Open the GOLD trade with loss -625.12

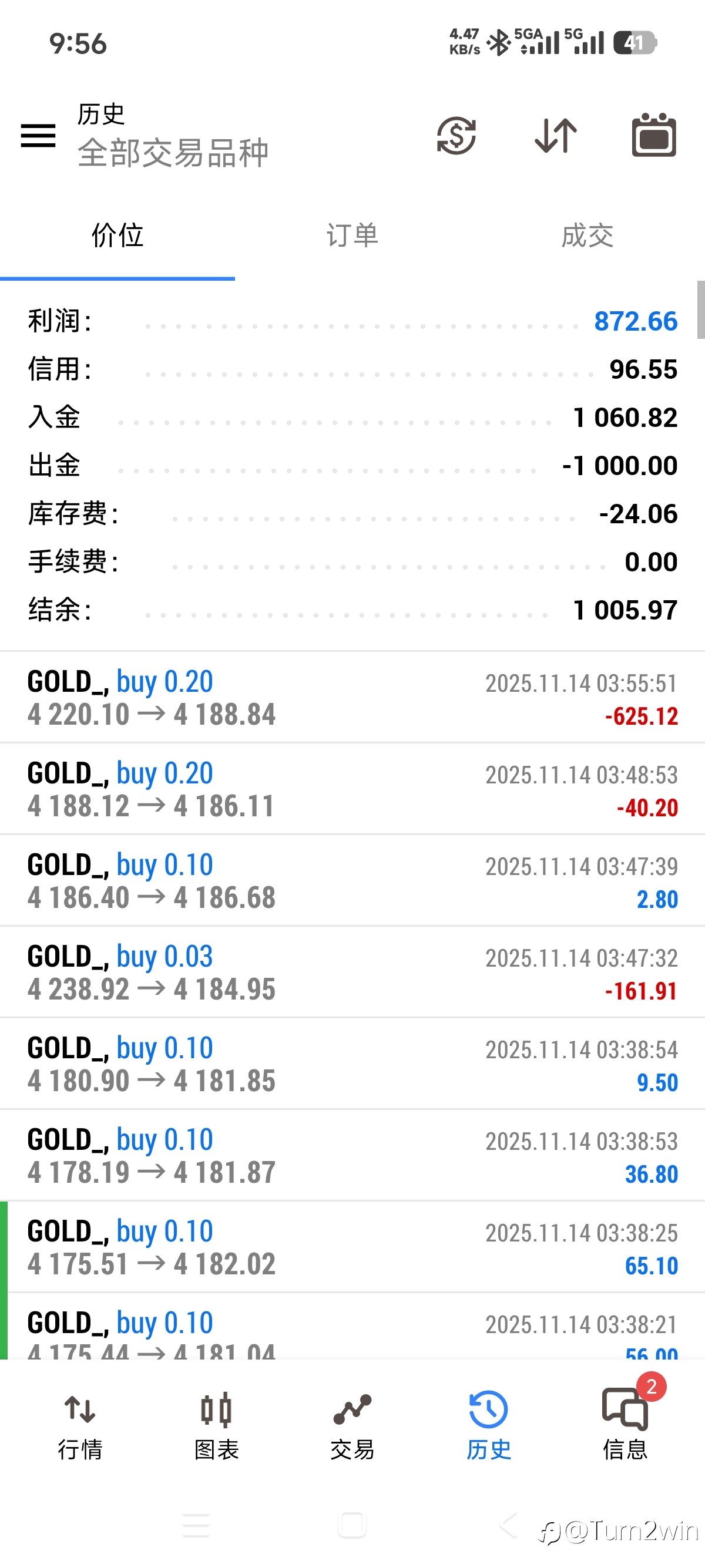[352, 698]
